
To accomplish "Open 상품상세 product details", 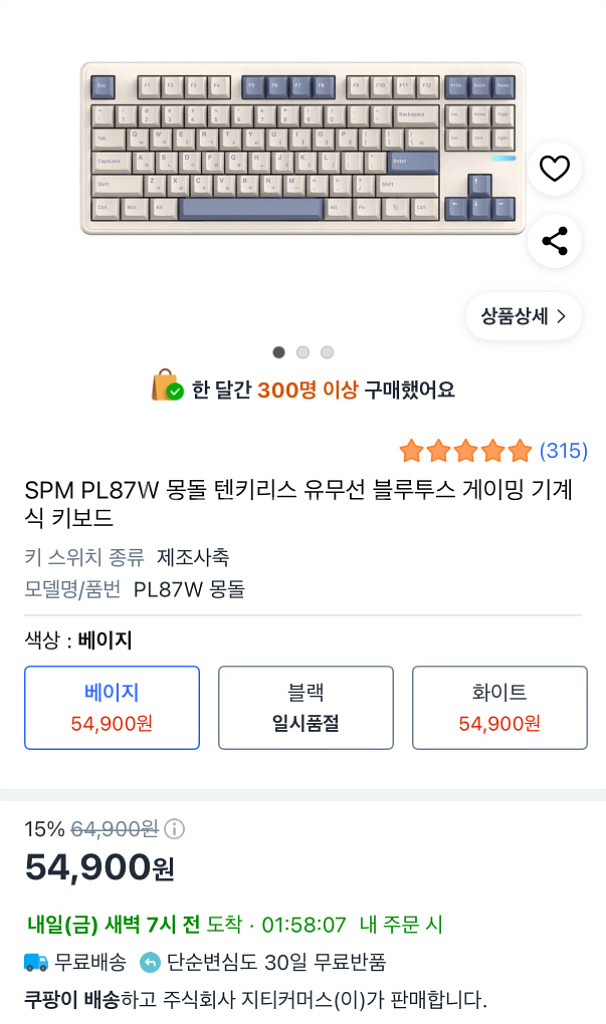I will pos(523,316).
